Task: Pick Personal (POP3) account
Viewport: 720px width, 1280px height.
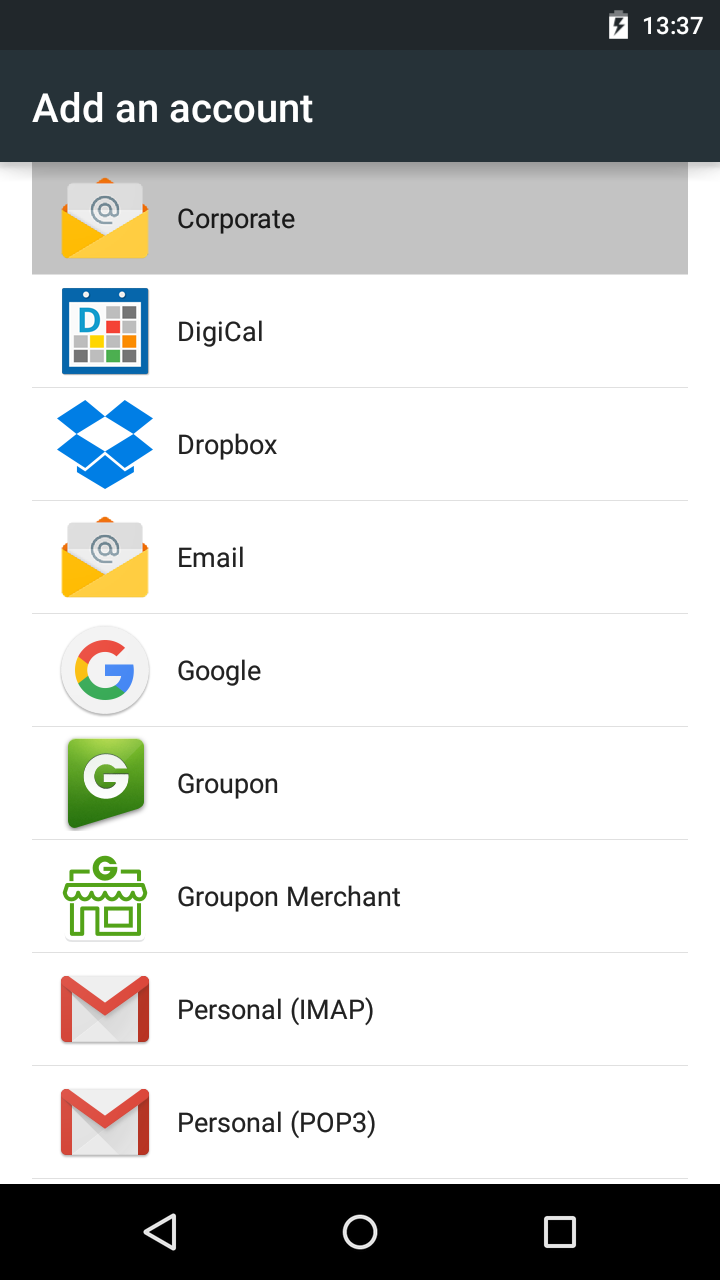Action: (x=360, y=1122)
